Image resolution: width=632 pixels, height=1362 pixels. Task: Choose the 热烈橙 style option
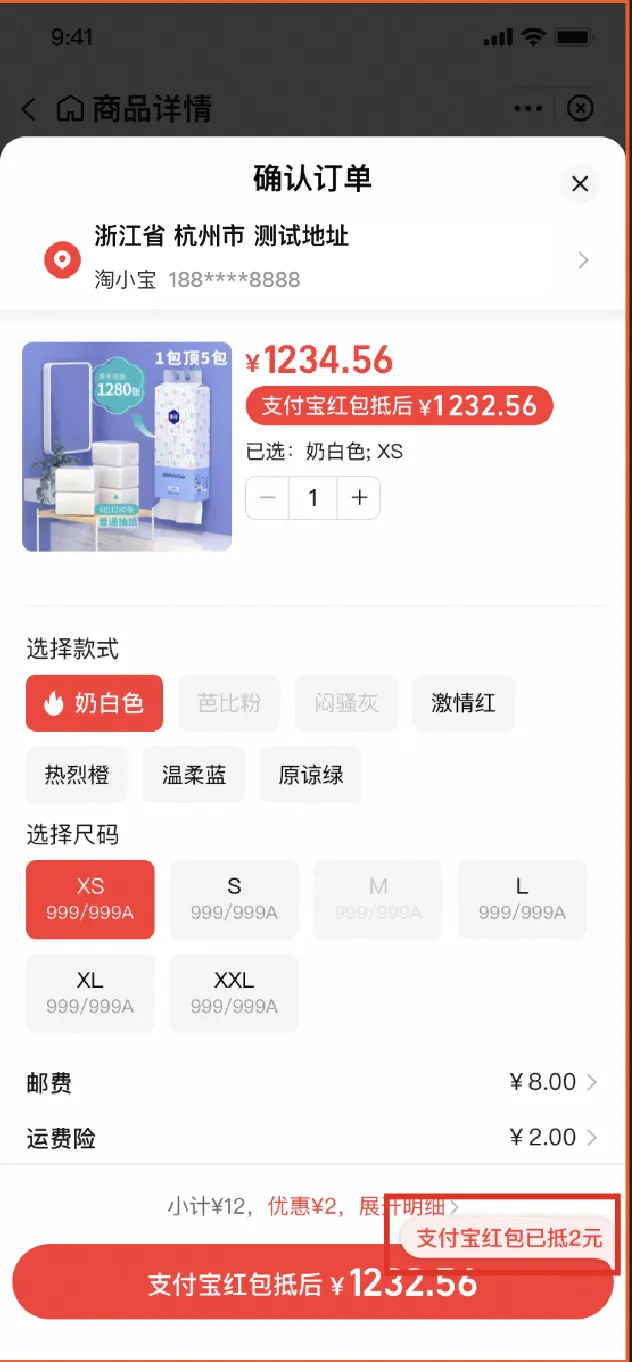pyautogui.click(x=77, y=775)
